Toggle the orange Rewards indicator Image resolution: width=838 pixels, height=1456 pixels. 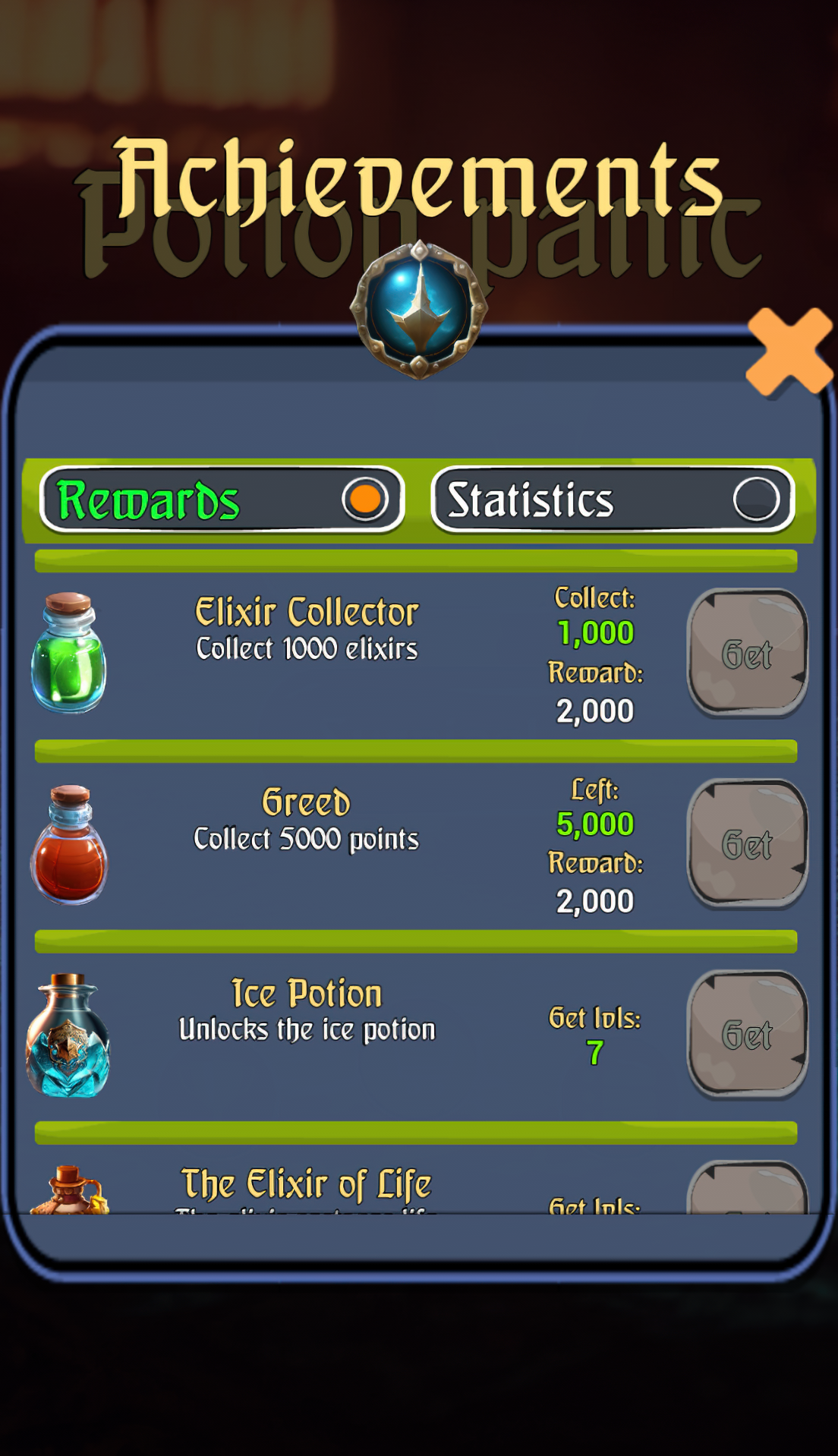coord(364,500)
